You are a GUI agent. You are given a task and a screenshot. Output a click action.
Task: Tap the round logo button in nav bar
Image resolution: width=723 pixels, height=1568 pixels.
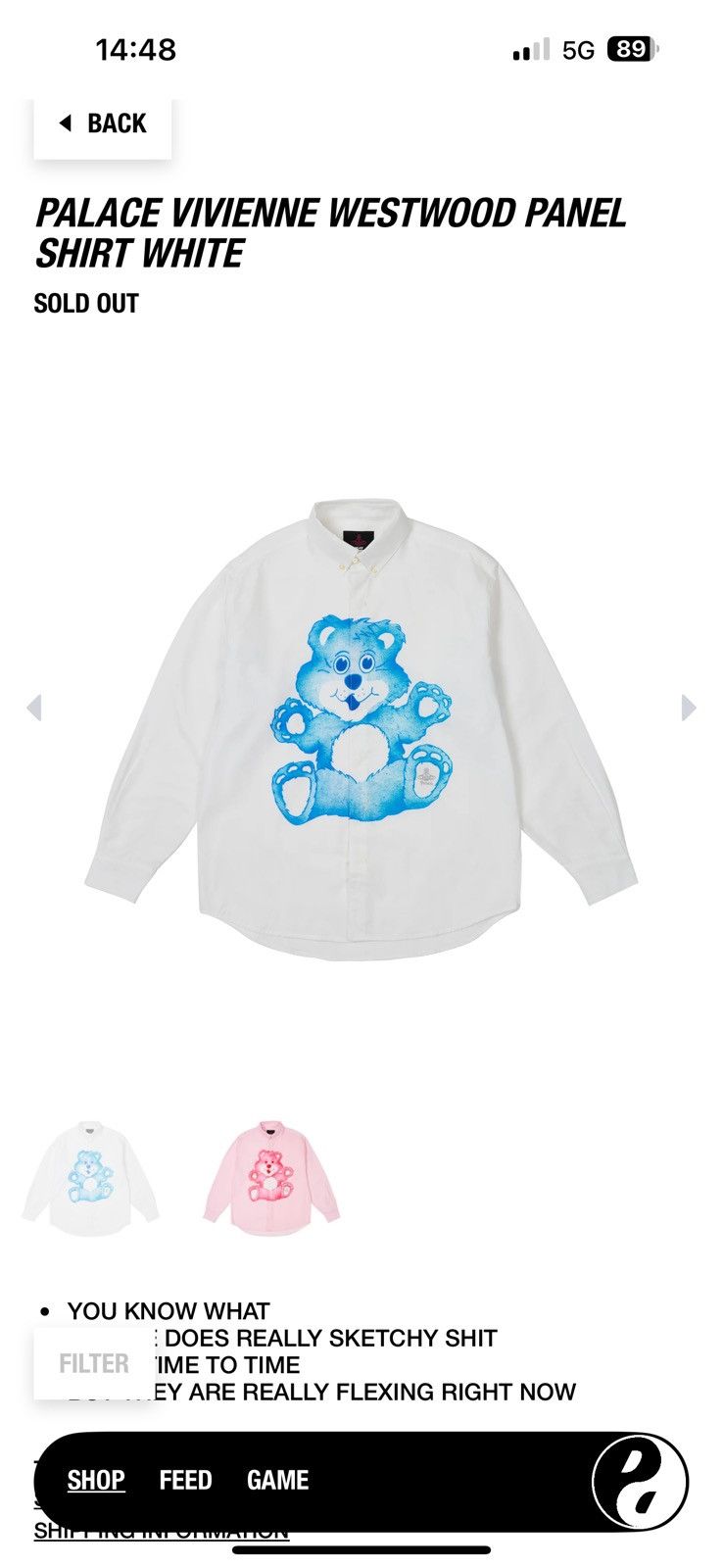(640, 1482)
